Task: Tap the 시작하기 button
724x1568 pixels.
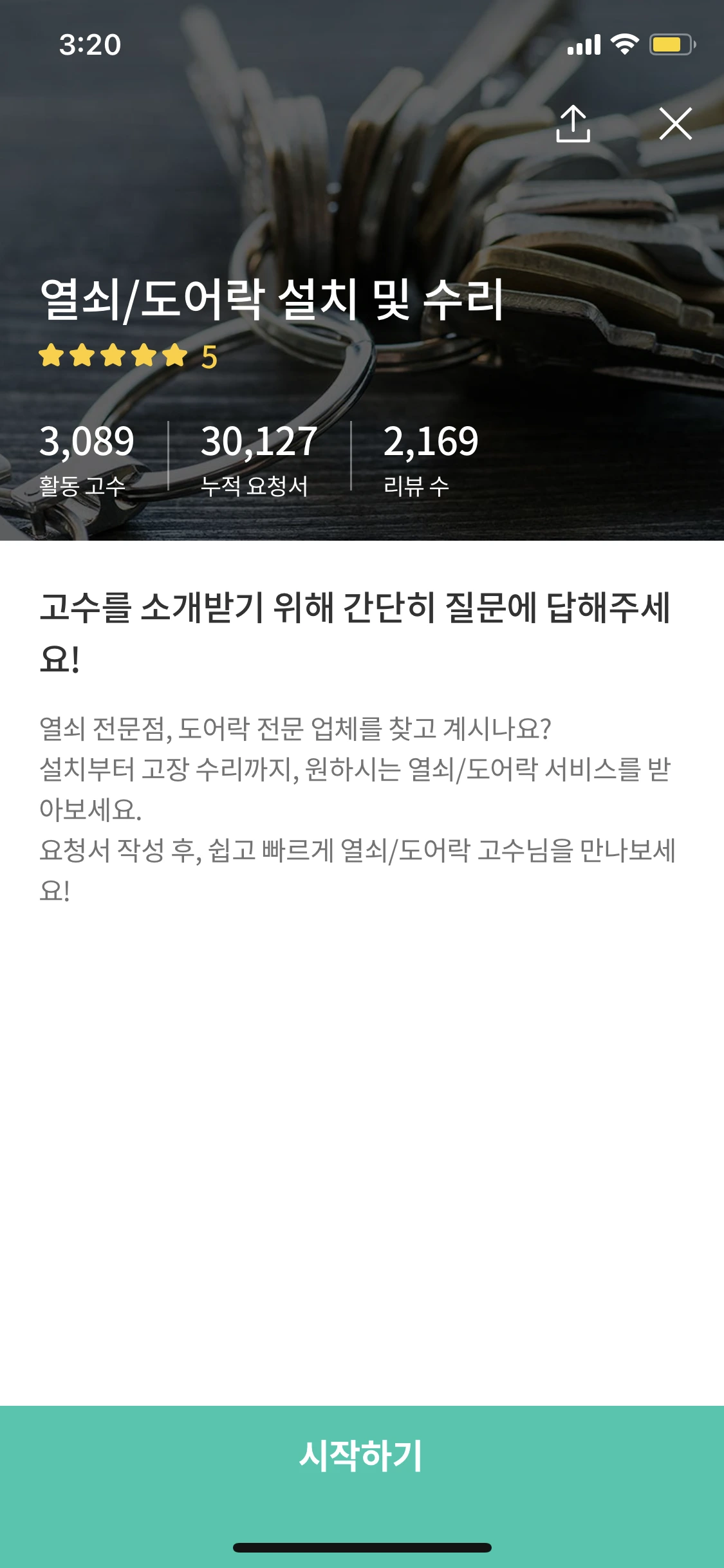Action: point(362,1453)
